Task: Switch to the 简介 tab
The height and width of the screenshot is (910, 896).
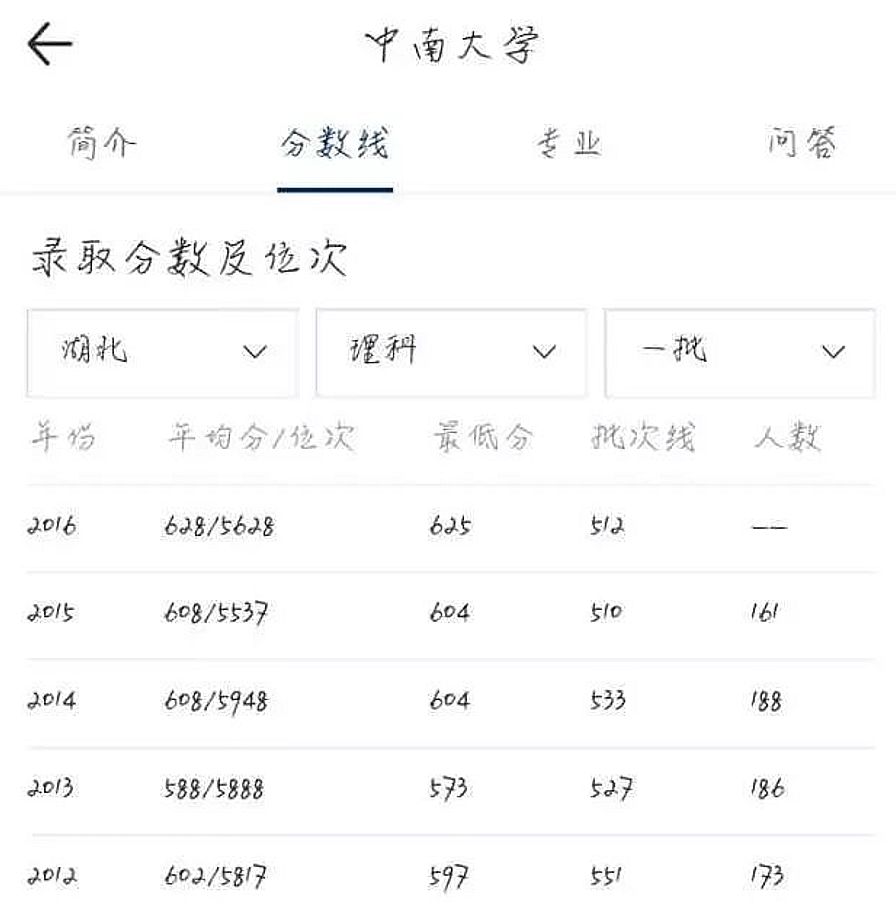Action: click(100, 145)
